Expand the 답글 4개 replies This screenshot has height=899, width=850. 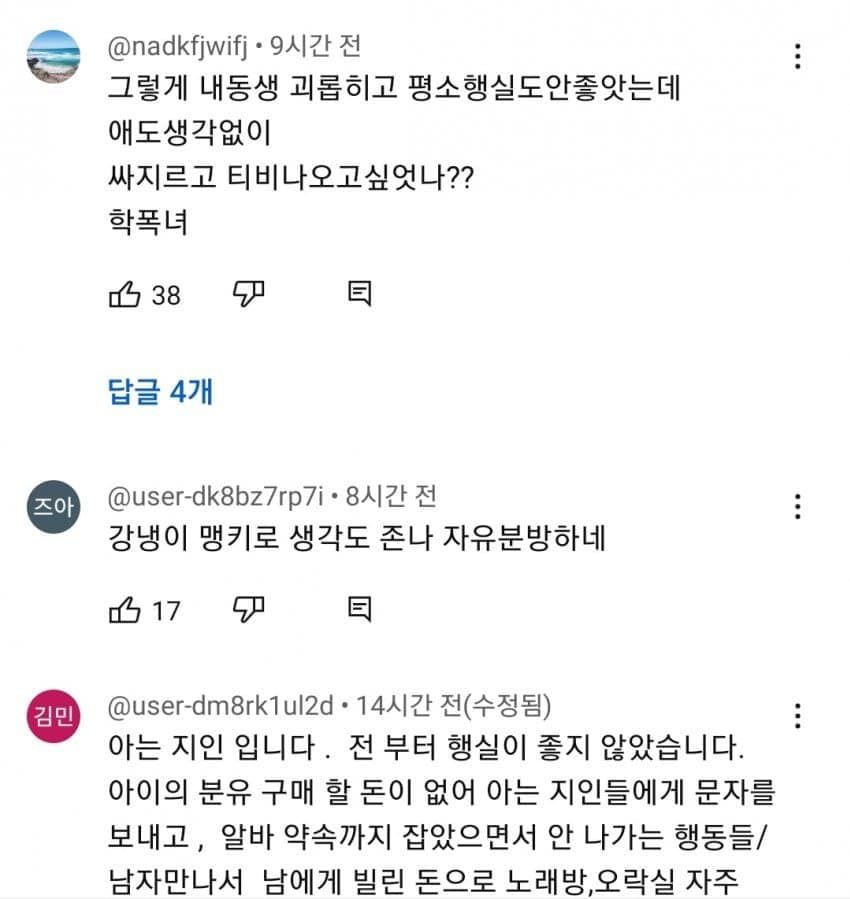pyautogui.click(x=160, y=391)
